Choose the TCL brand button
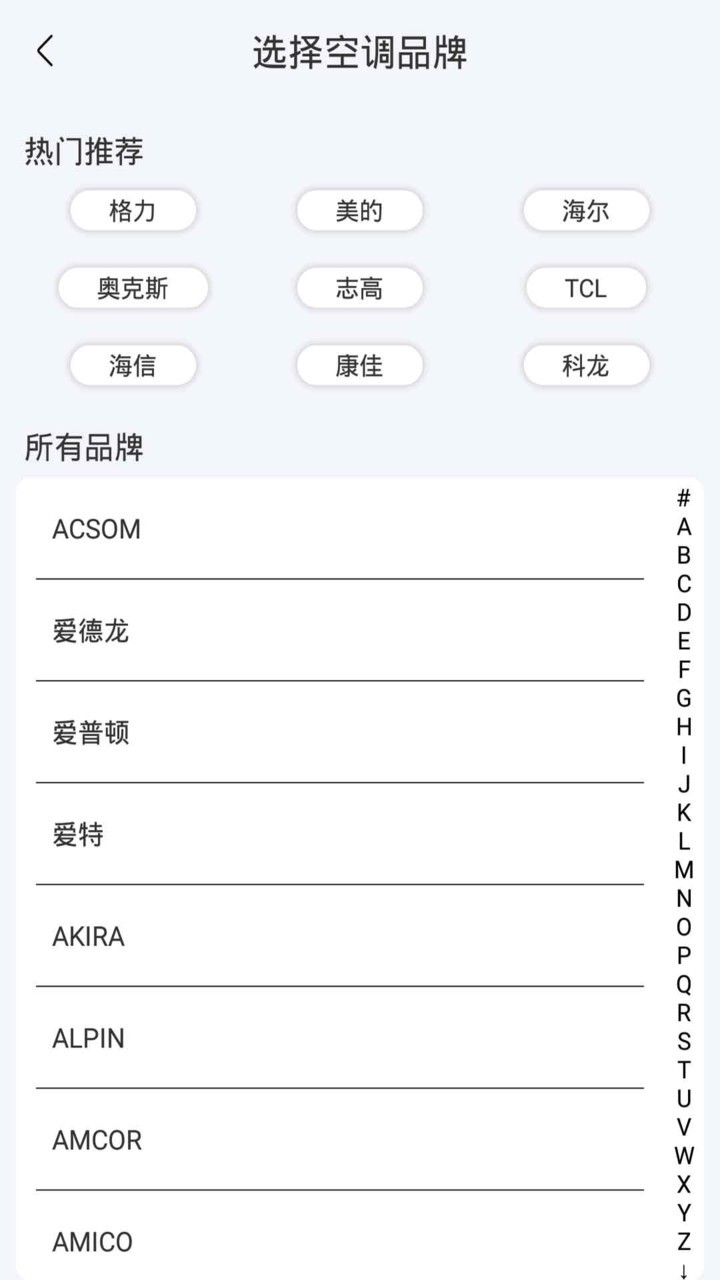This screenshot has width=720, height=1280. (x=586, y=288)
